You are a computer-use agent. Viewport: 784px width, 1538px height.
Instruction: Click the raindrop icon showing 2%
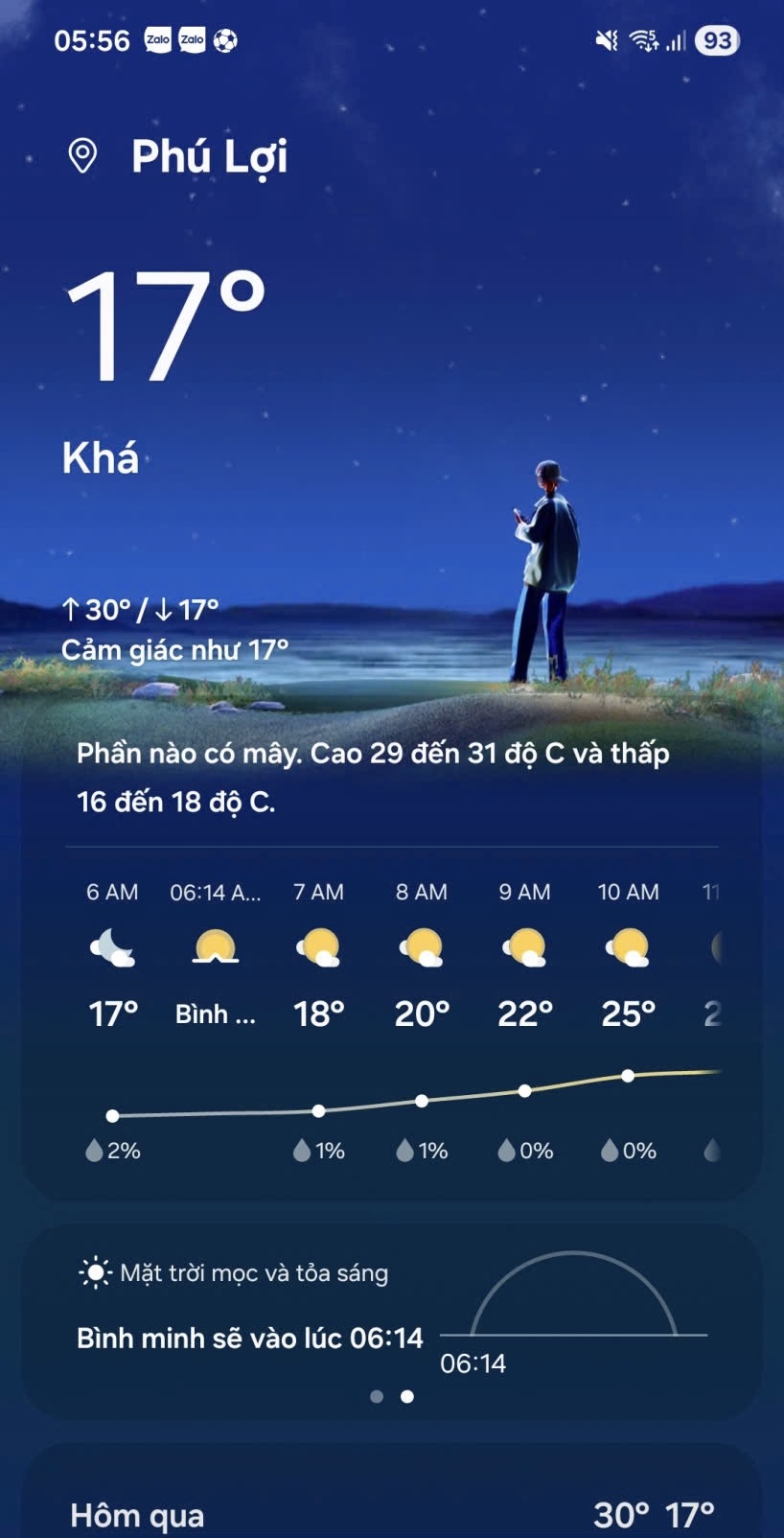94,1148
